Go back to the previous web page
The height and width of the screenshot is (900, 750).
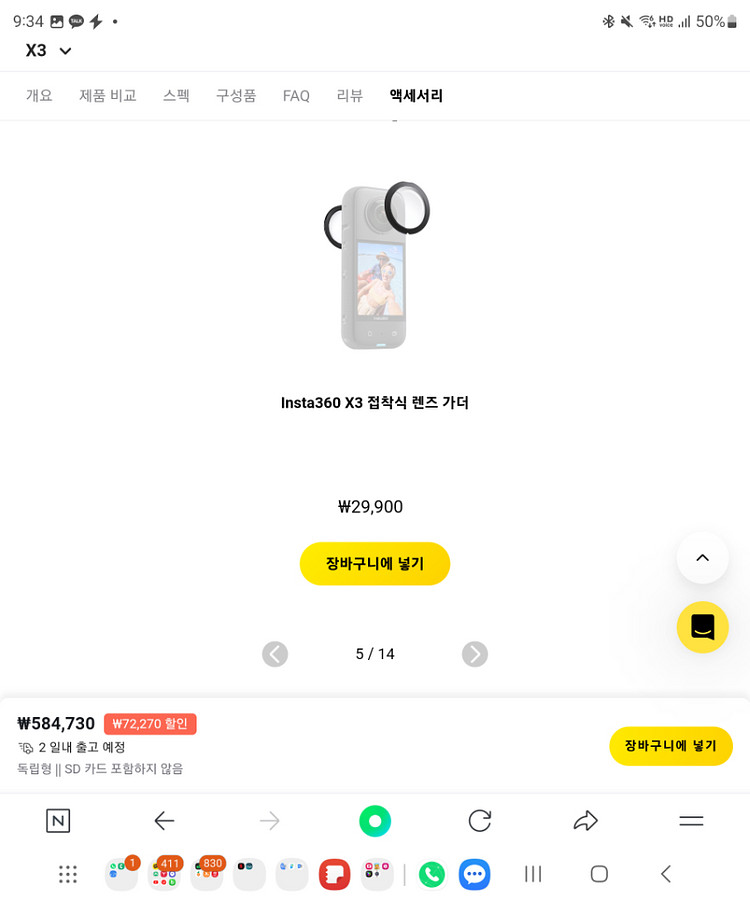click(164, 821)
